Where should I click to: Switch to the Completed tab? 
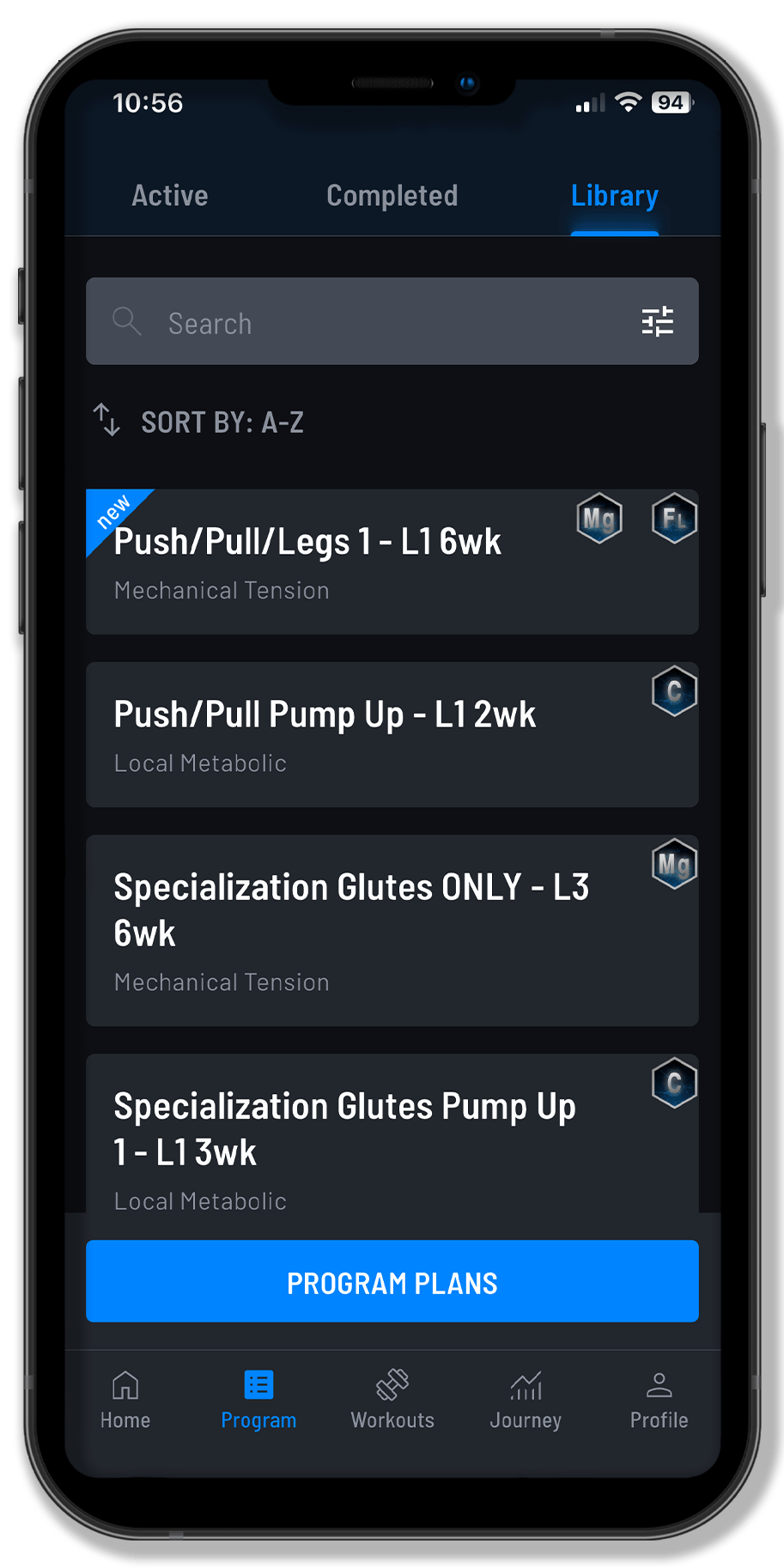392,195
